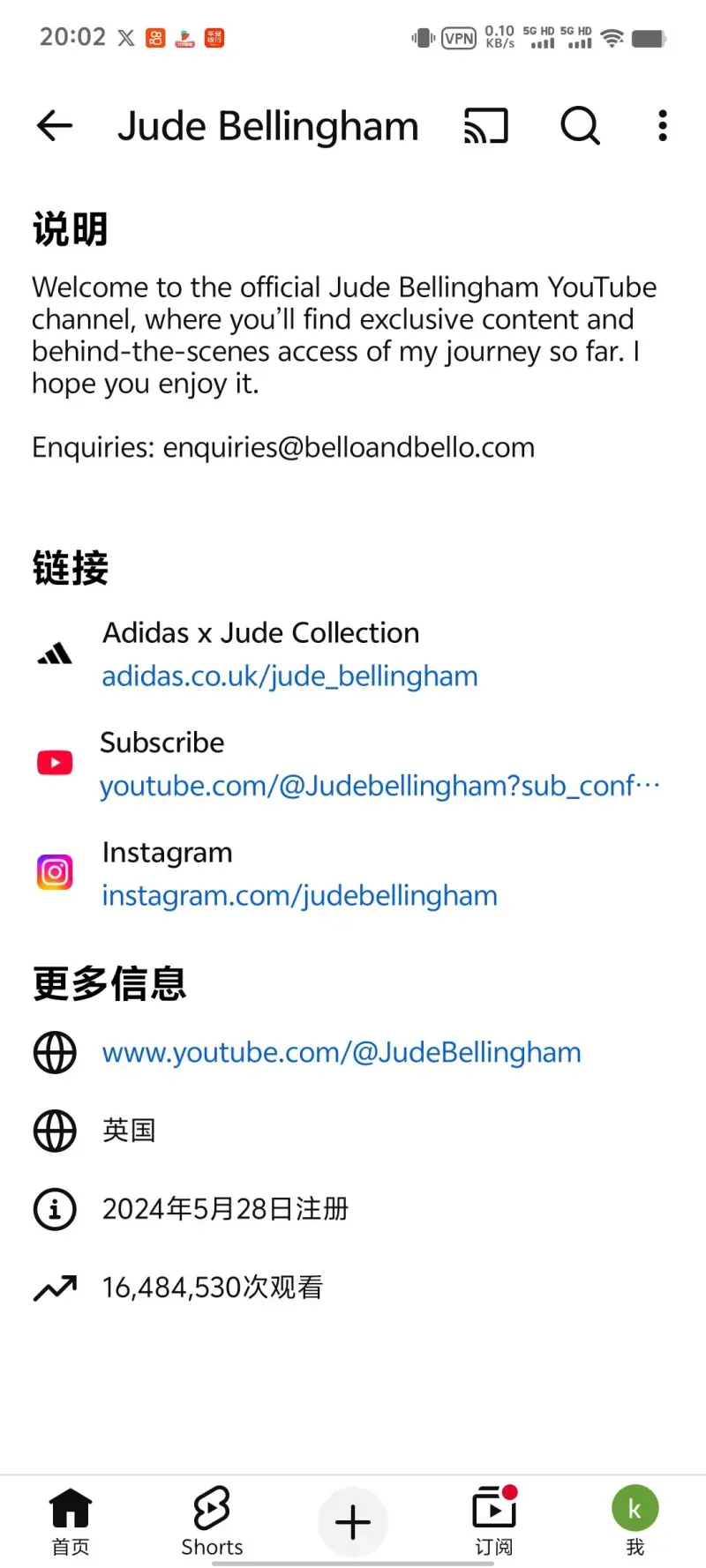Go to the 我 profile tab
Viewport: 706px width, 1568px height.
tap(635, 1520)
